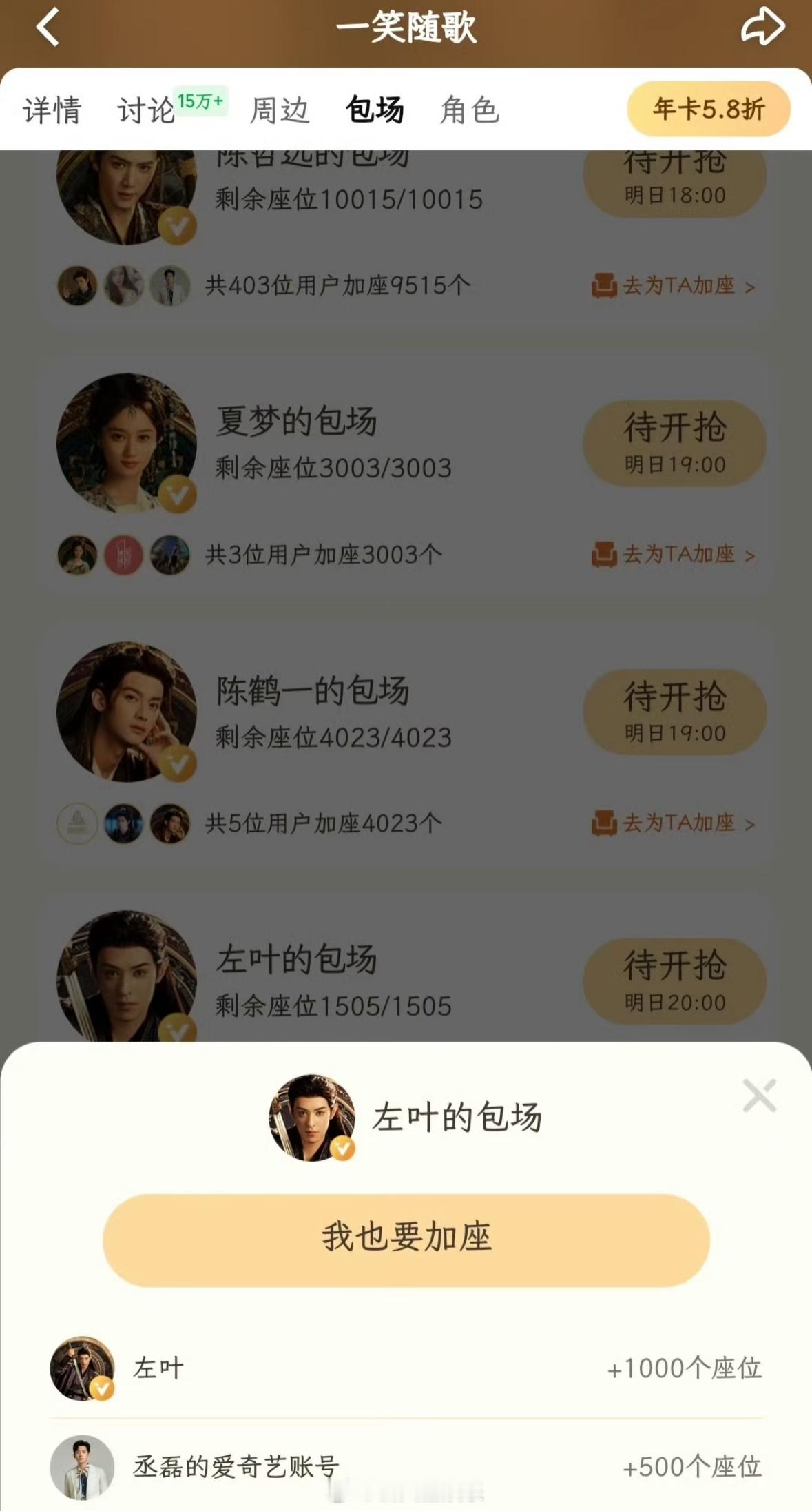This screenshot has height=1511, width=812.
Task: Open the 角色 tab
Action: 469,110
